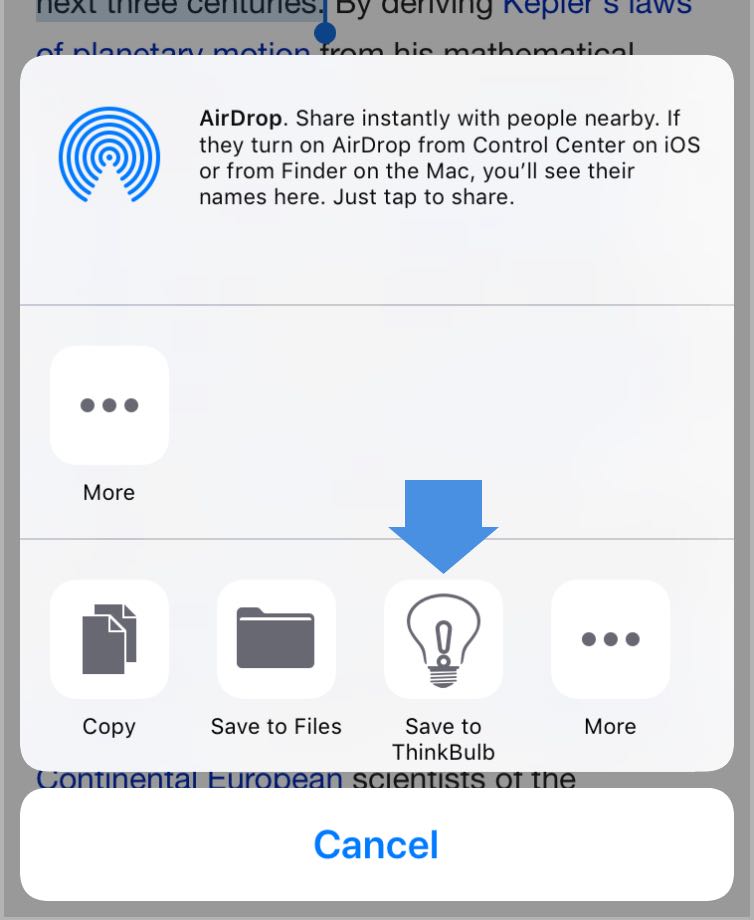Viewport: 754px width, 920px height.
Task: Tap Copy in the share sheet
Action: 109,639
